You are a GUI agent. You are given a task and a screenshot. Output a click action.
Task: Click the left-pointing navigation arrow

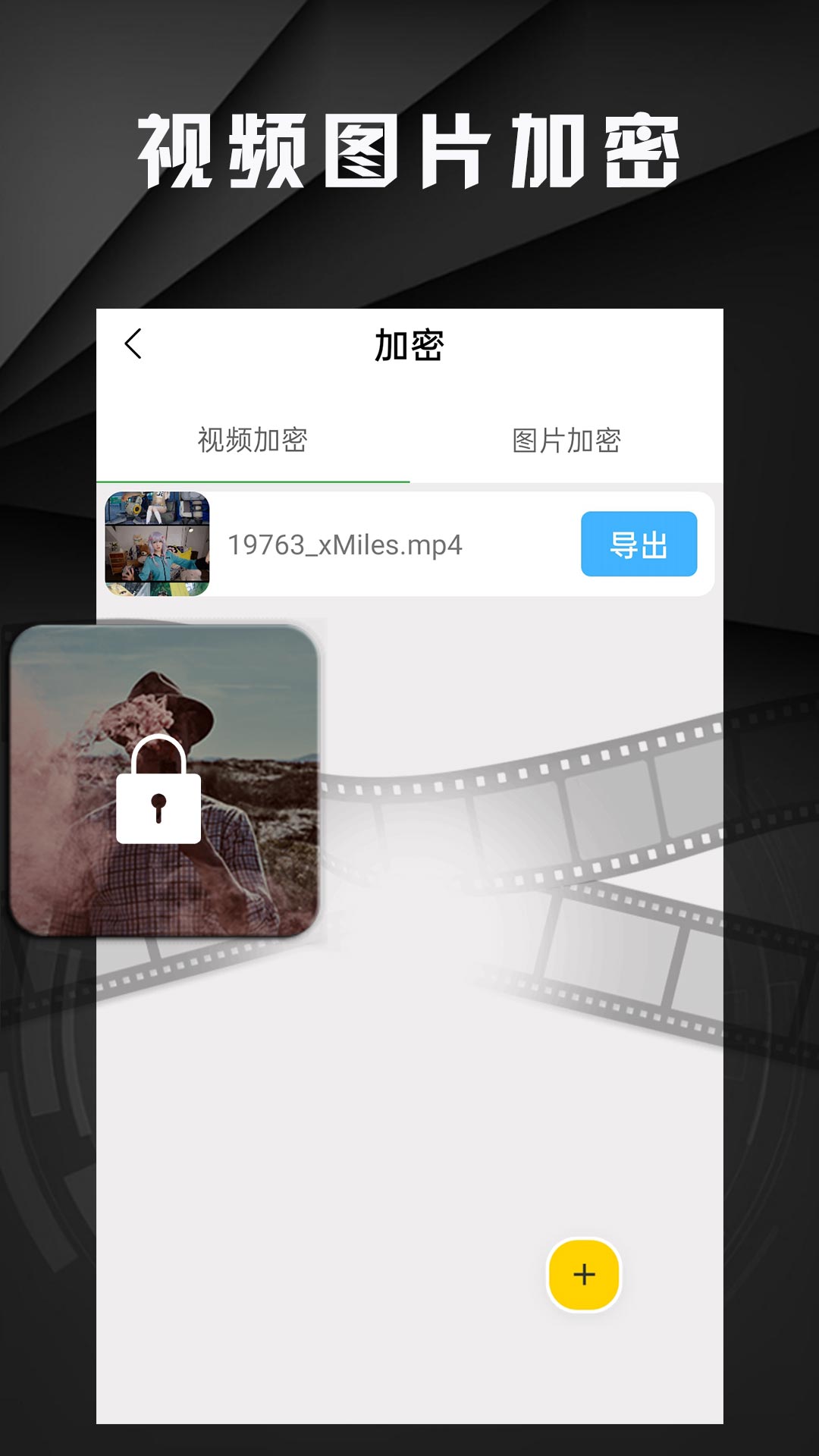133,344
